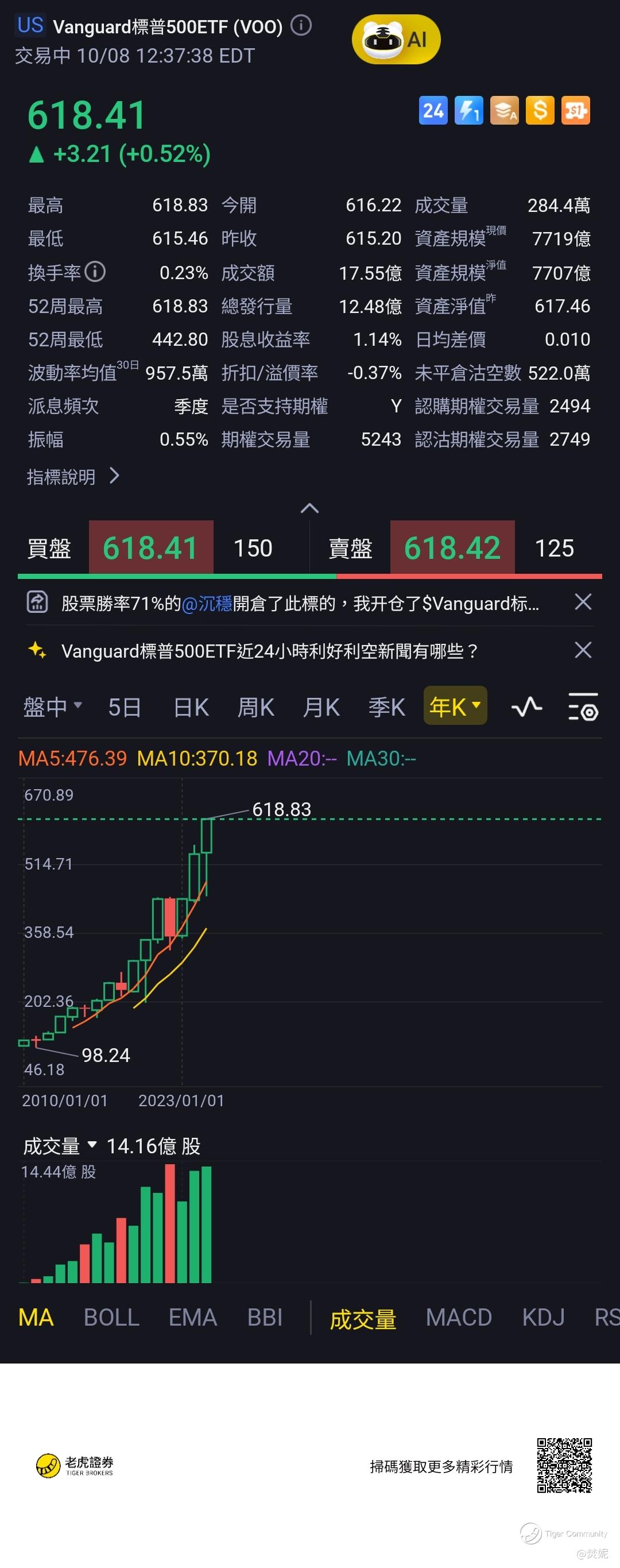Image resolution: width=620 pixels, height=1568 pixels.
Task: Open the 盤中 chart dropdown
Action: pos(52,706)
